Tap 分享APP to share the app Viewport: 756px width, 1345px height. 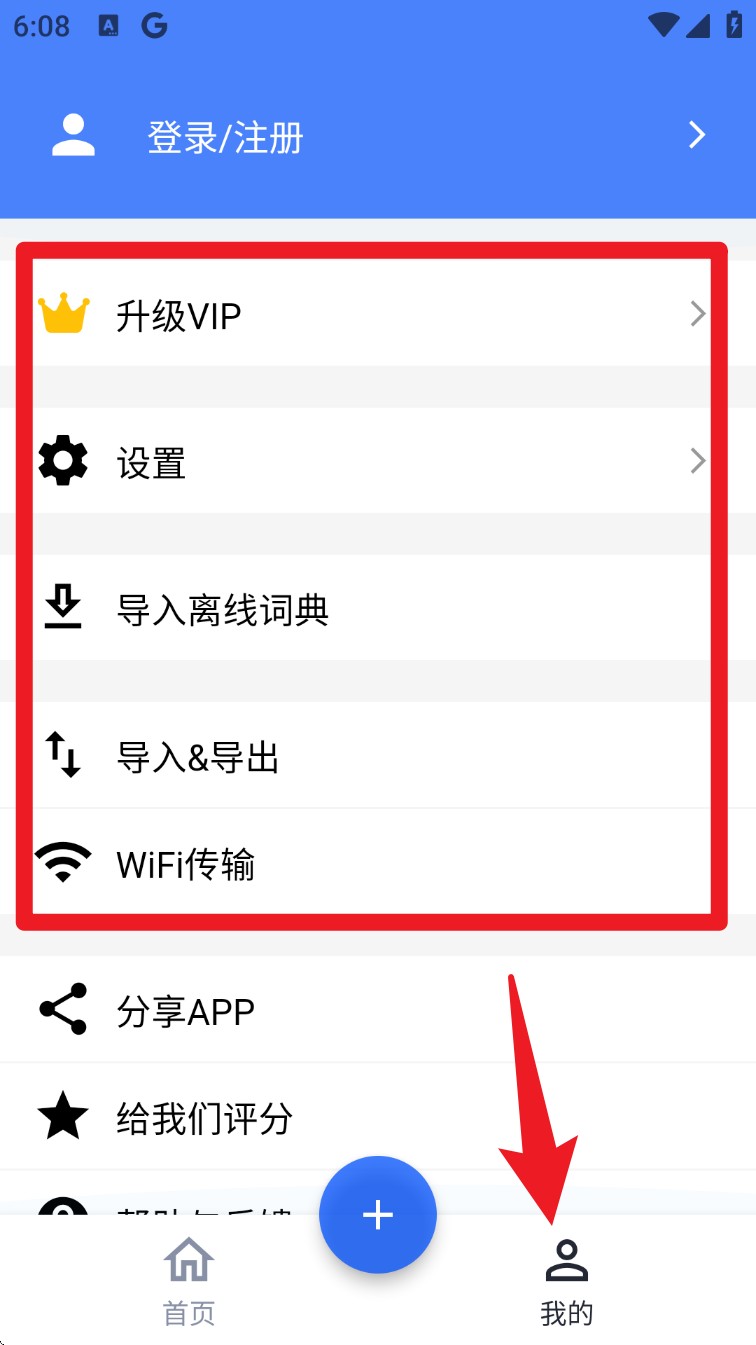coord(376,1010)
